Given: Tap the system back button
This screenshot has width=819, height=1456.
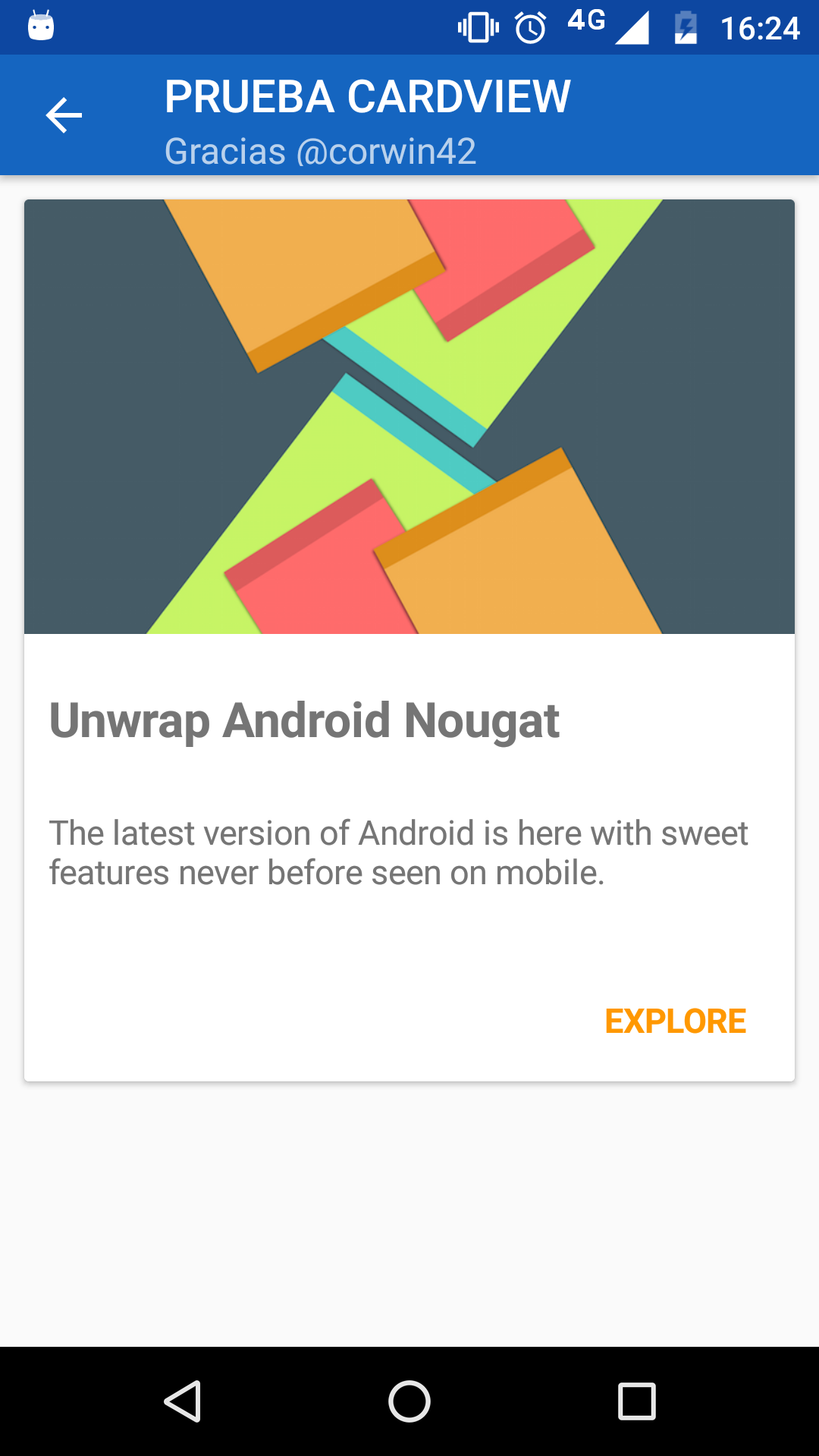Looking at the screenshot, I should click(183, 1401).
